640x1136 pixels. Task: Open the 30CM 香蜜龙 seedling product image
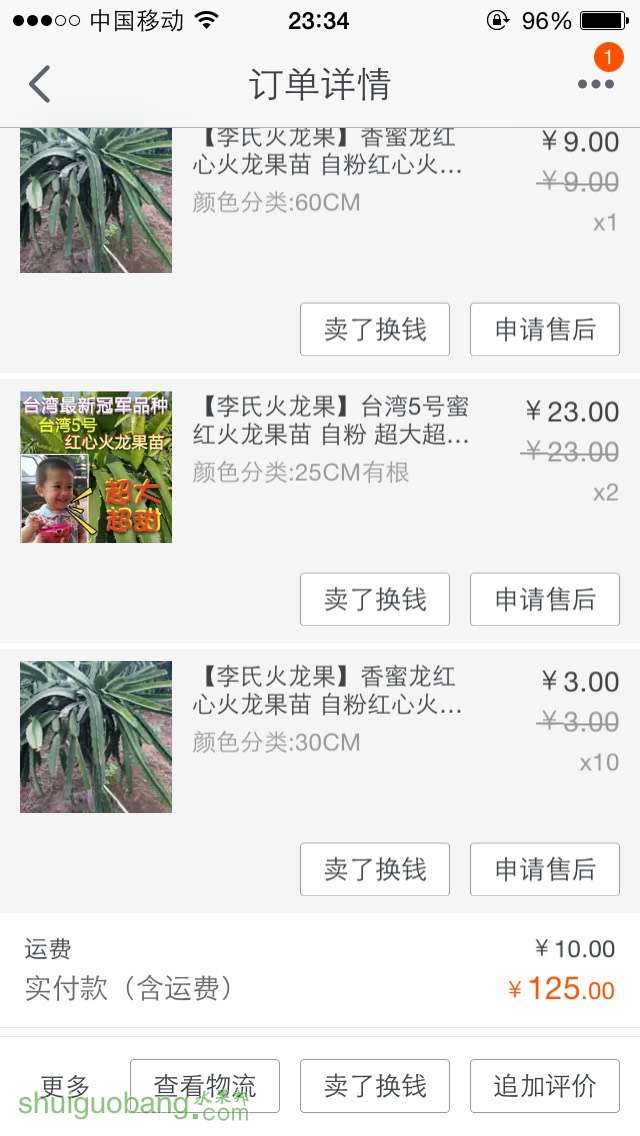(x=96, y=737)
